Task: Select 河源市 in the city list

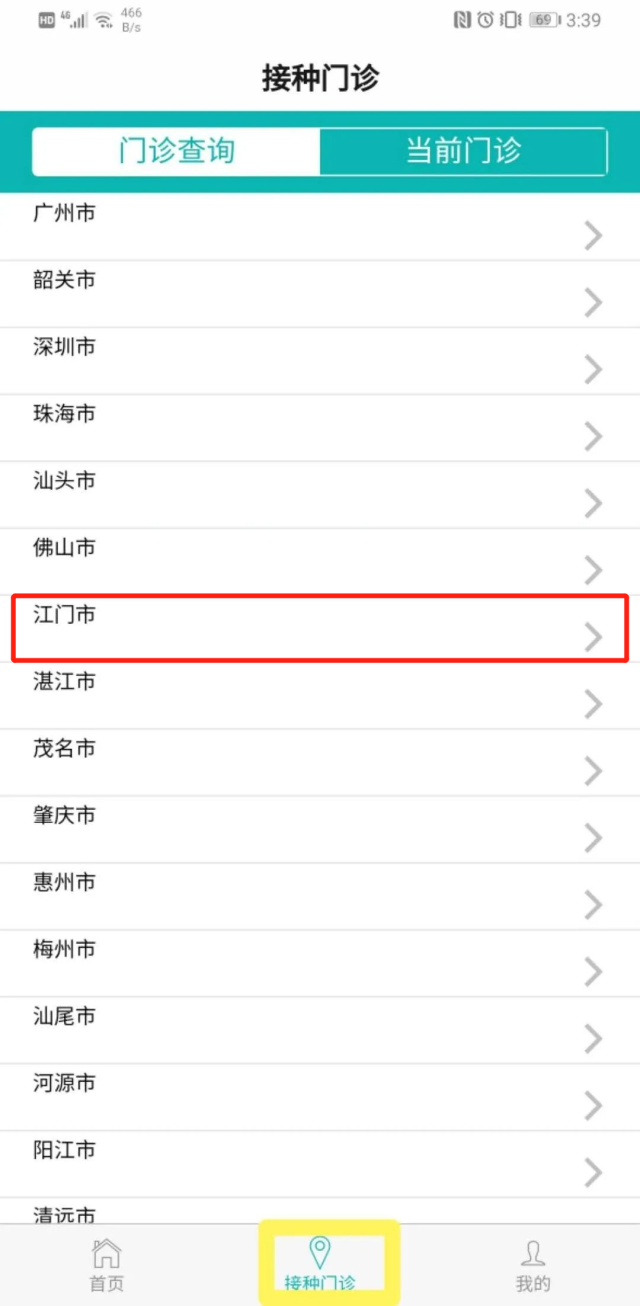Action: click(x=320, y=1098)
